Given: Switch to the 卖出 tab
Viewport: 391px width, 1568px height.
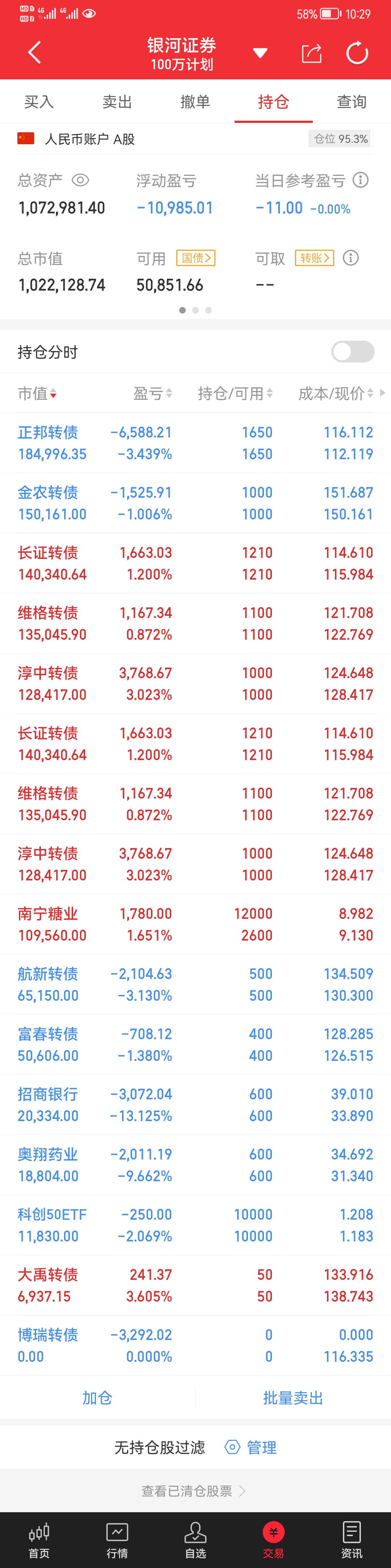Looking at the screenshot, I should [117, 101].
